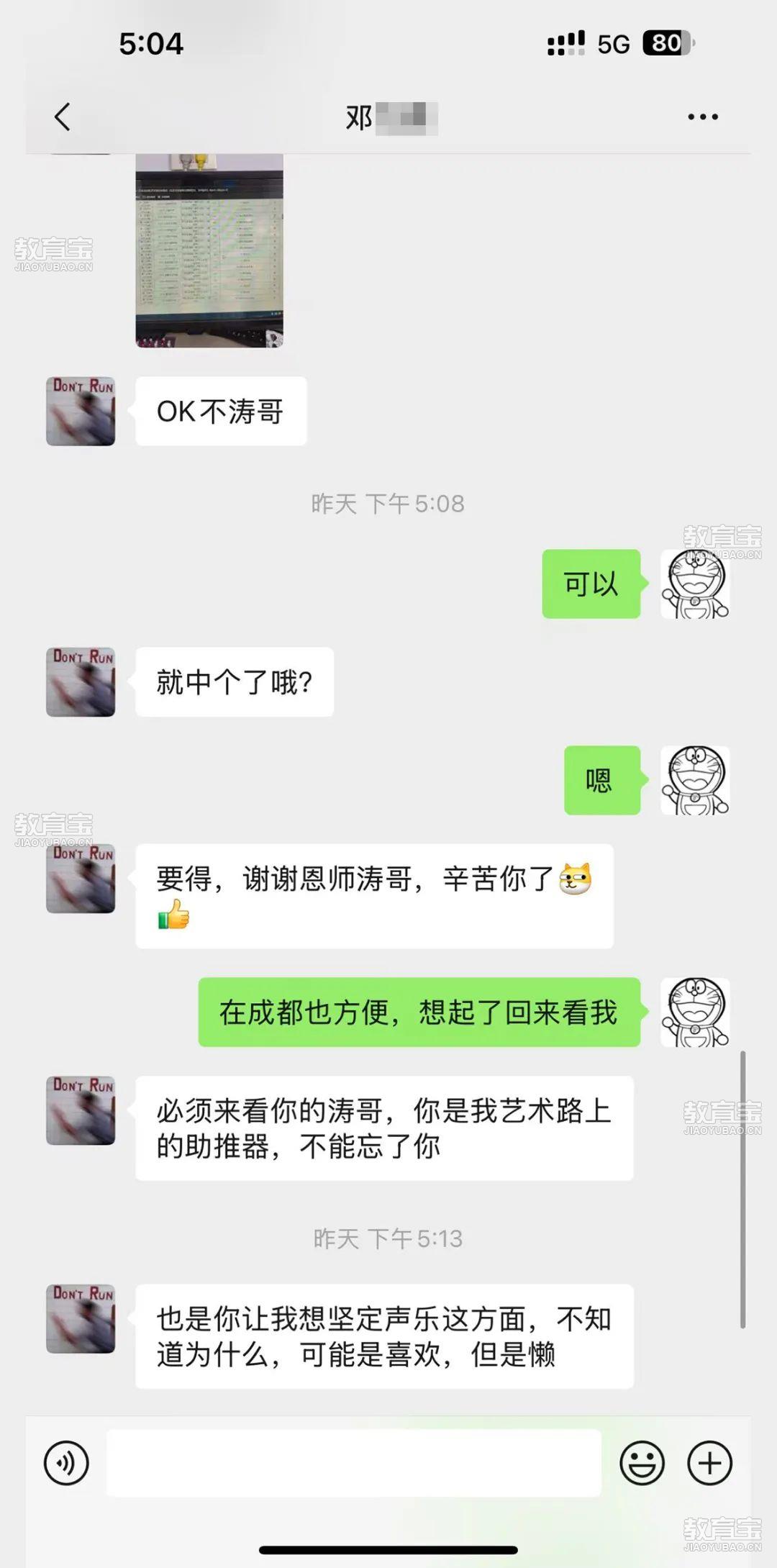This screenshot has height=1568, width=777.
Task: Switch to voice message input
Action: point(66,1463)
